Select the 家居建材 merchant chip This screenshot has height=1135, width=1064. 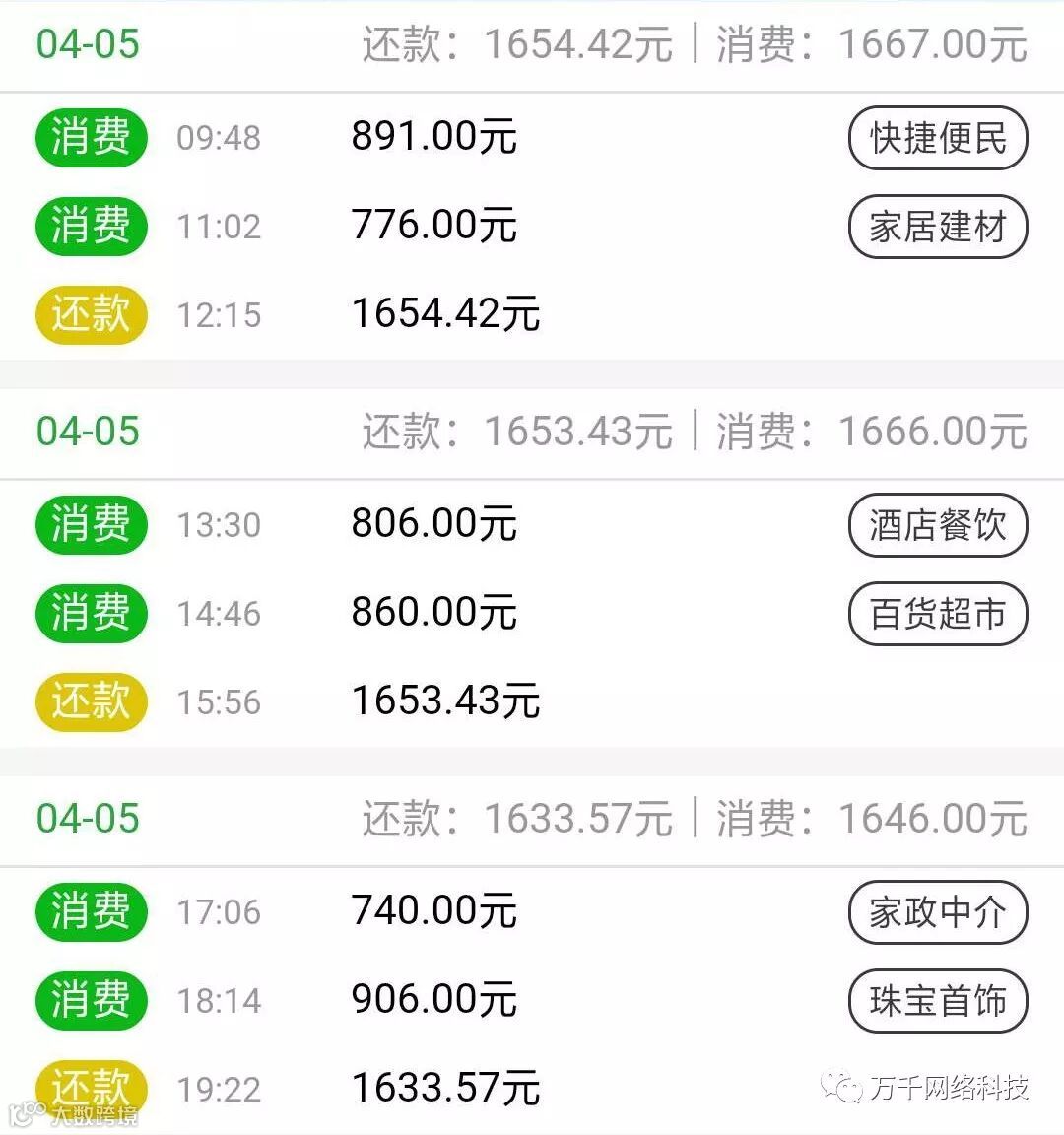point(937,227)
